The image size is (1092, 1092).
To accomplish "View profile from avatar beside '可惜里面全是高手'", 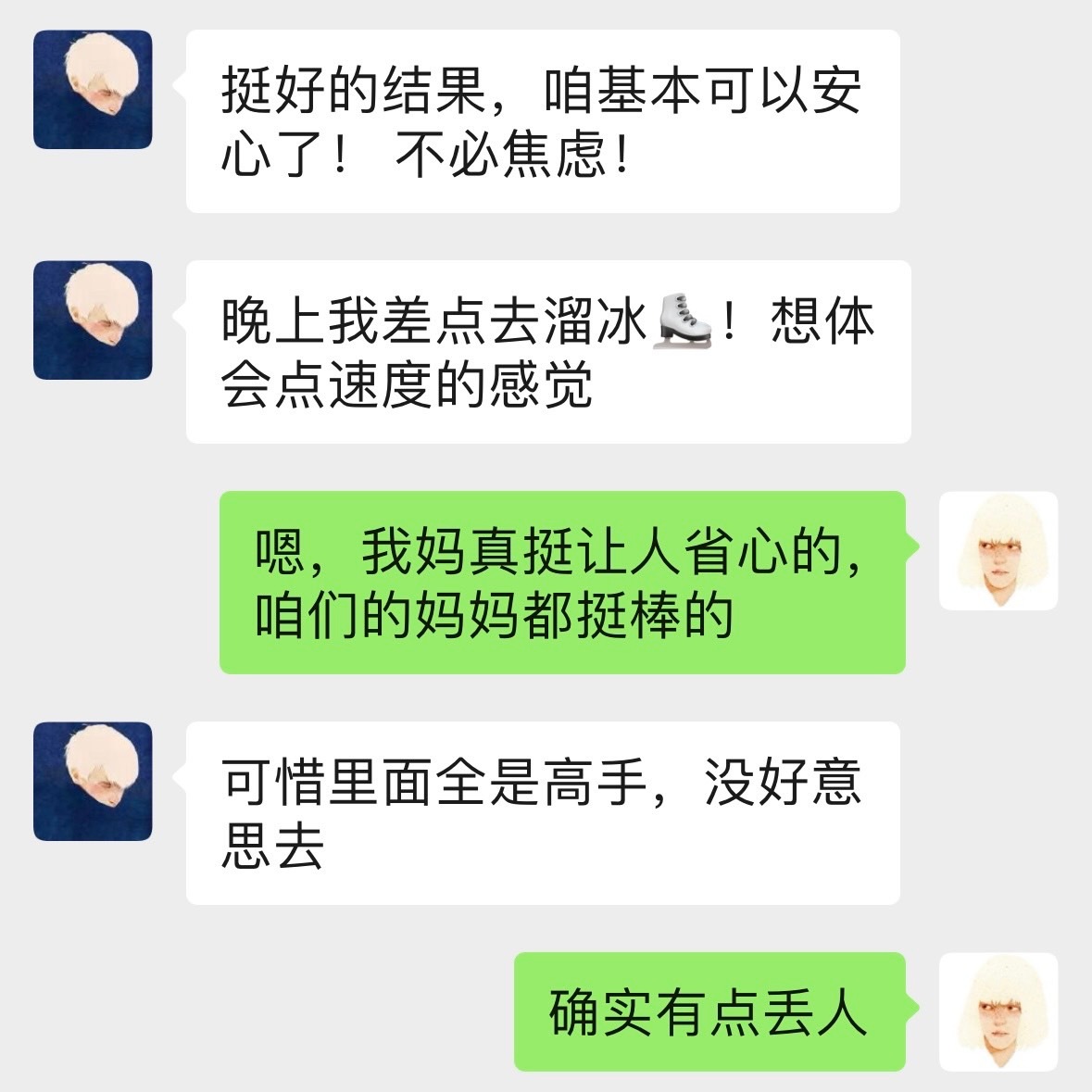I will pyautogui.click(x=93, y=781).
